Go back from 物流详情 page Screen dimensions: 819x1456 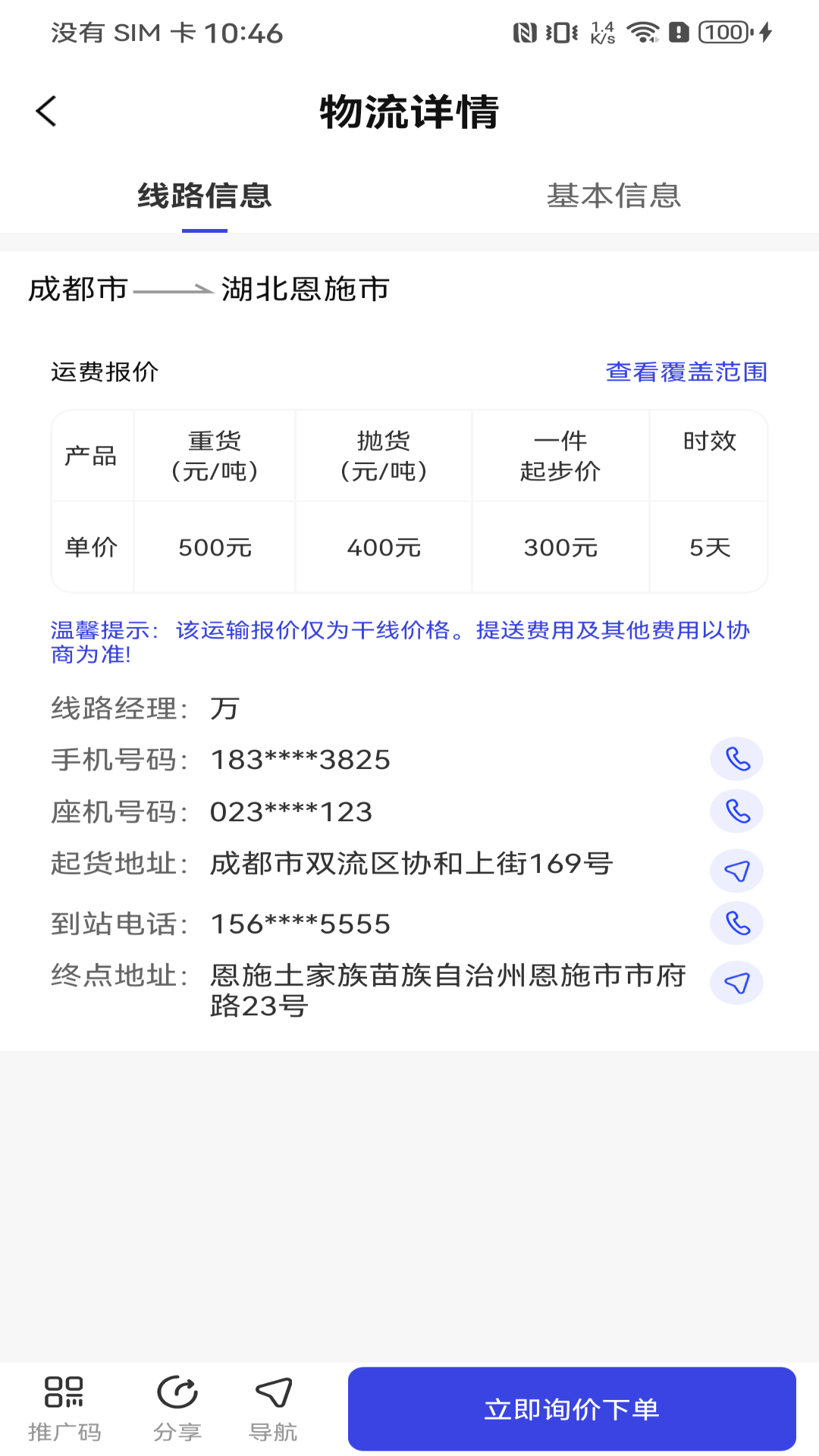[46, 111]
